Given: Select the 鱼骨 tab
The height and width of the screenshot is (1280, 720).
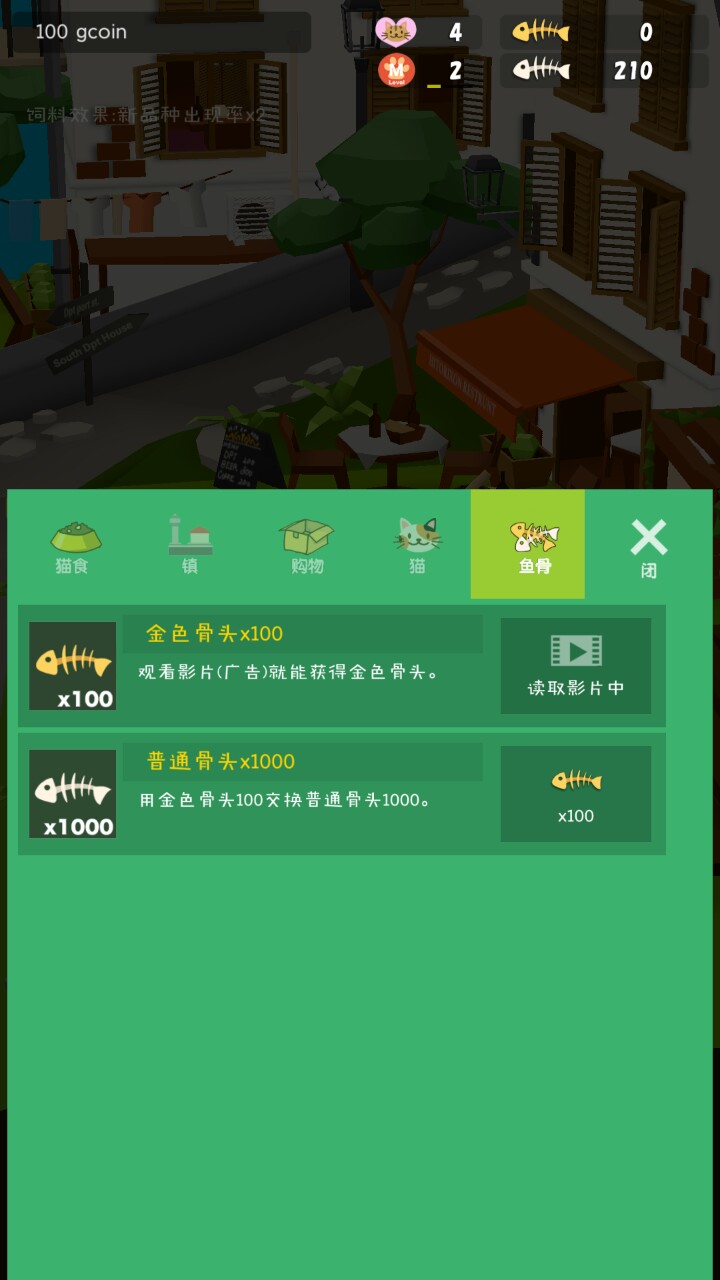Looking at the screenshot, I should pyautogui.click(x=529, y=546).
